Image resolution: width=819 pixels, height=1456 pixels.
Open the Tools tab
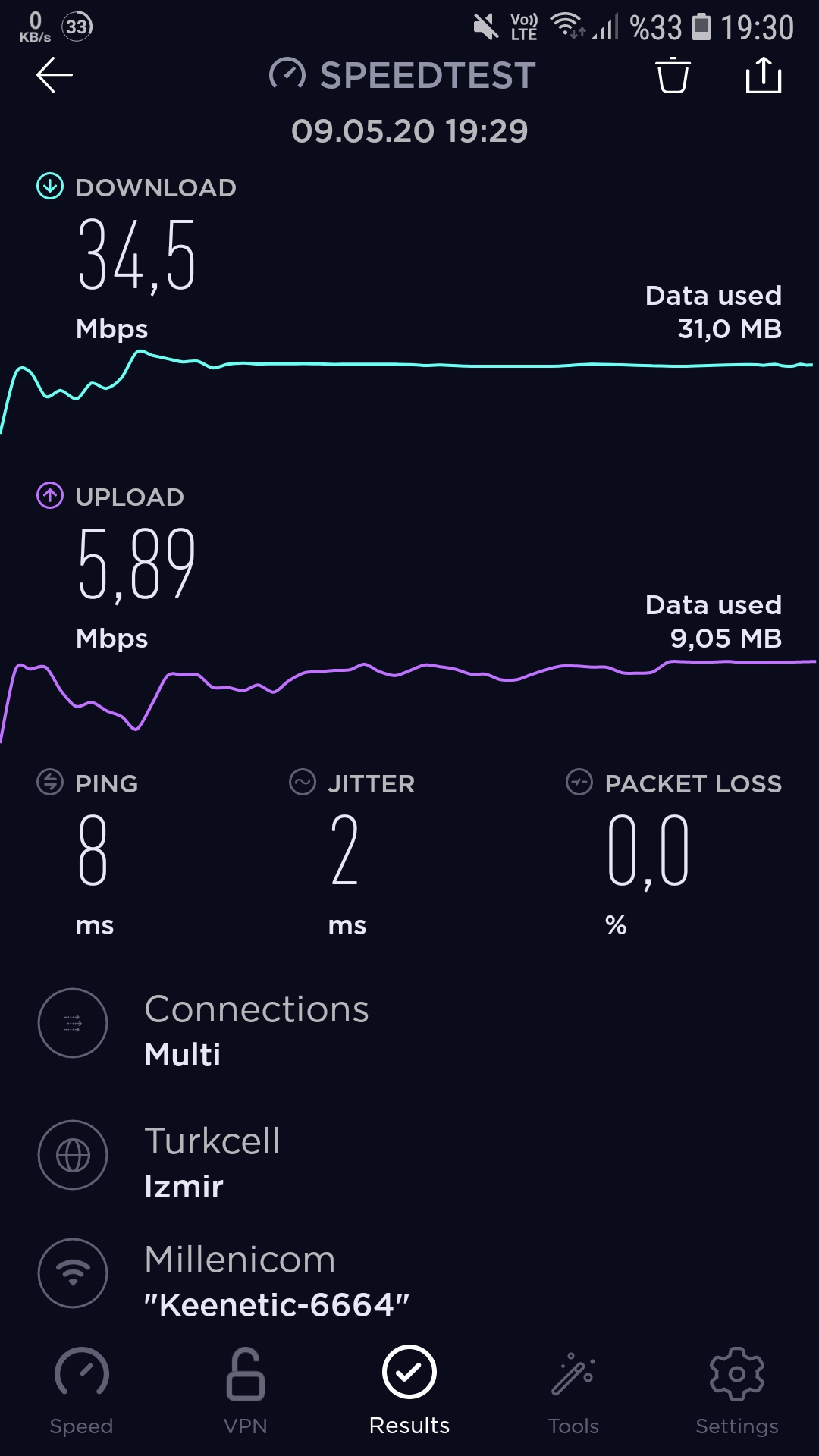click(573, 1392)
